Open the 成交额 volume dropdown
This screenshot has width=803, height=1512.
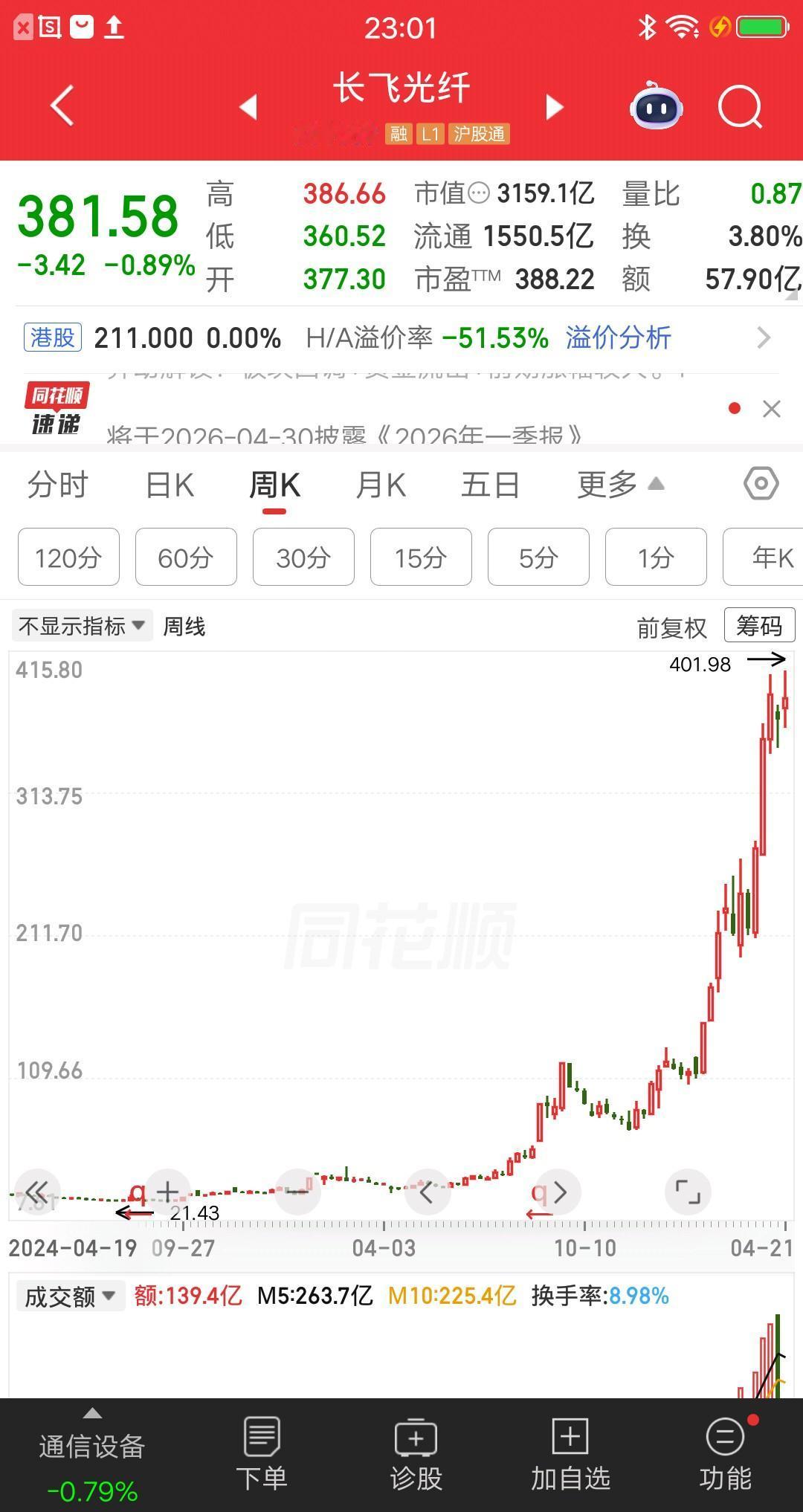pyautogui.click(x=71, y=1295)
